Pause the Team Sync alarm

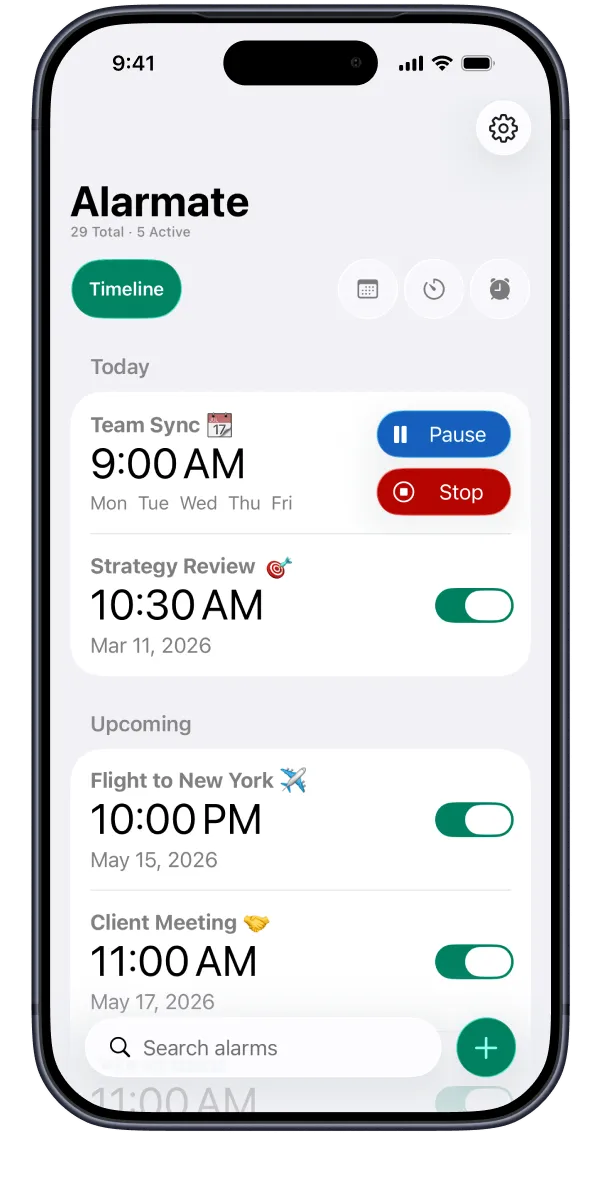(443, 434)
